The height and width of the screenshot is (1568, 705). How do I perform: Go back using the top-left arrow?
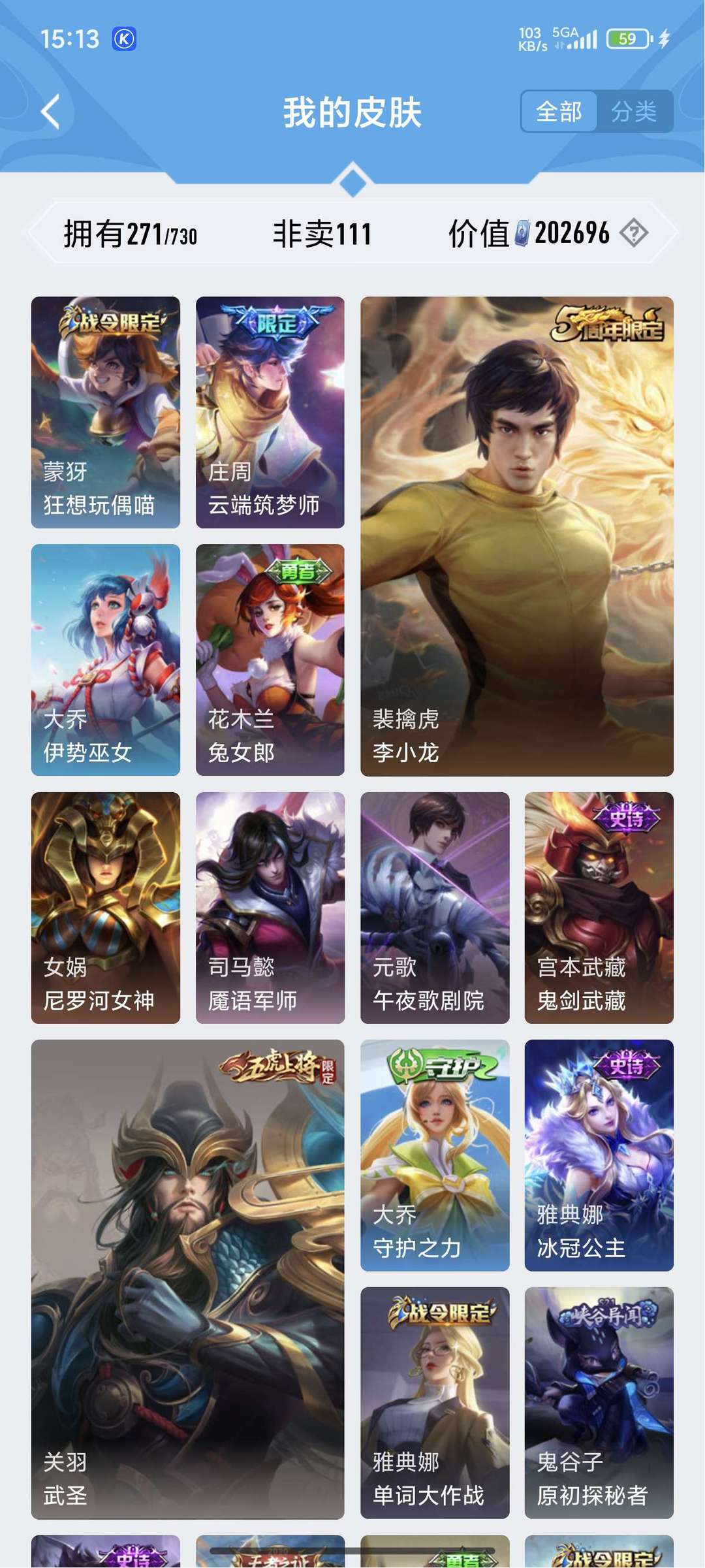[x=51, y=112]
